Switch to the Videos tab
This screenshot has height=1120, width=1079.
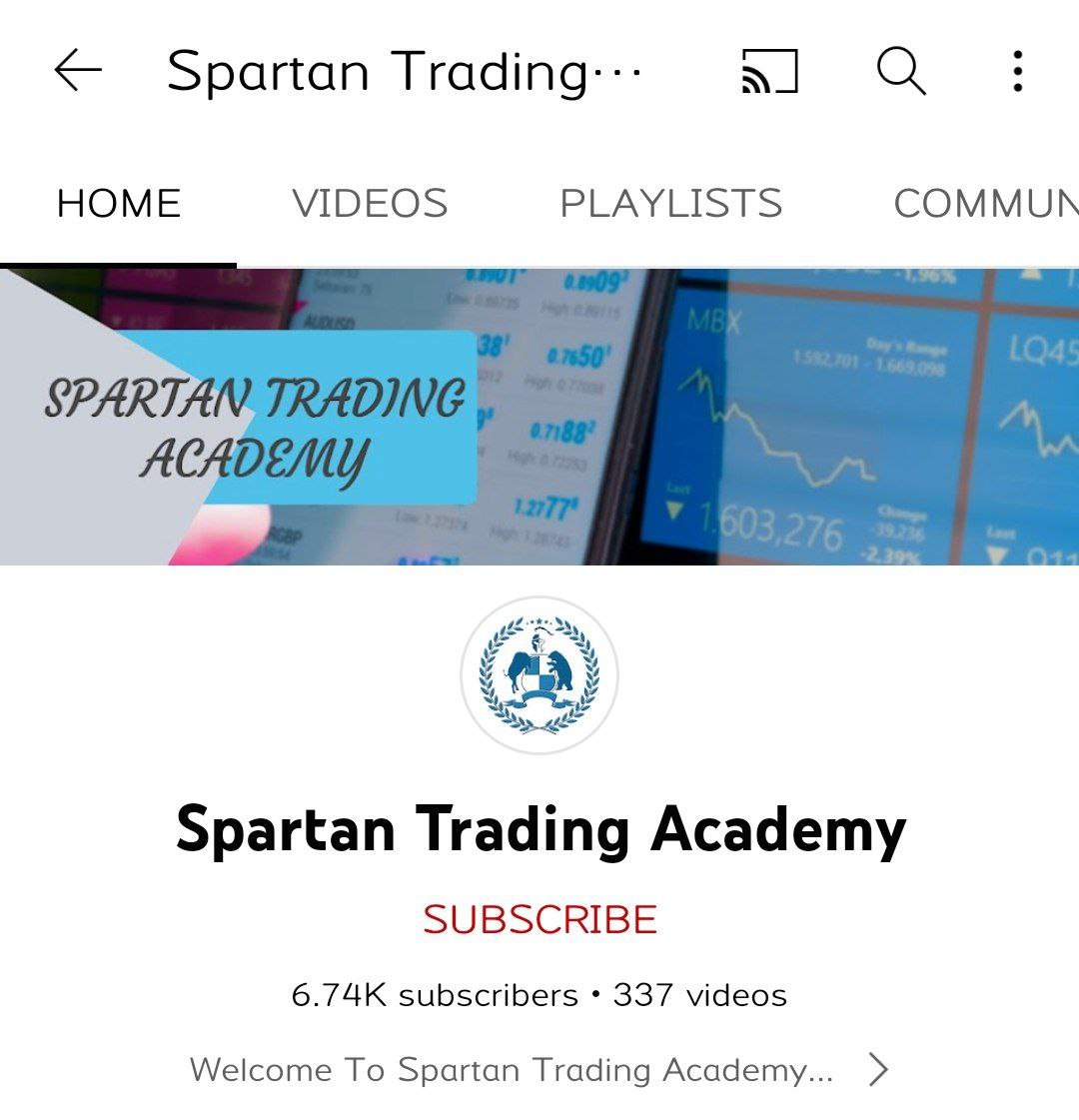click(x=370, y=204)
